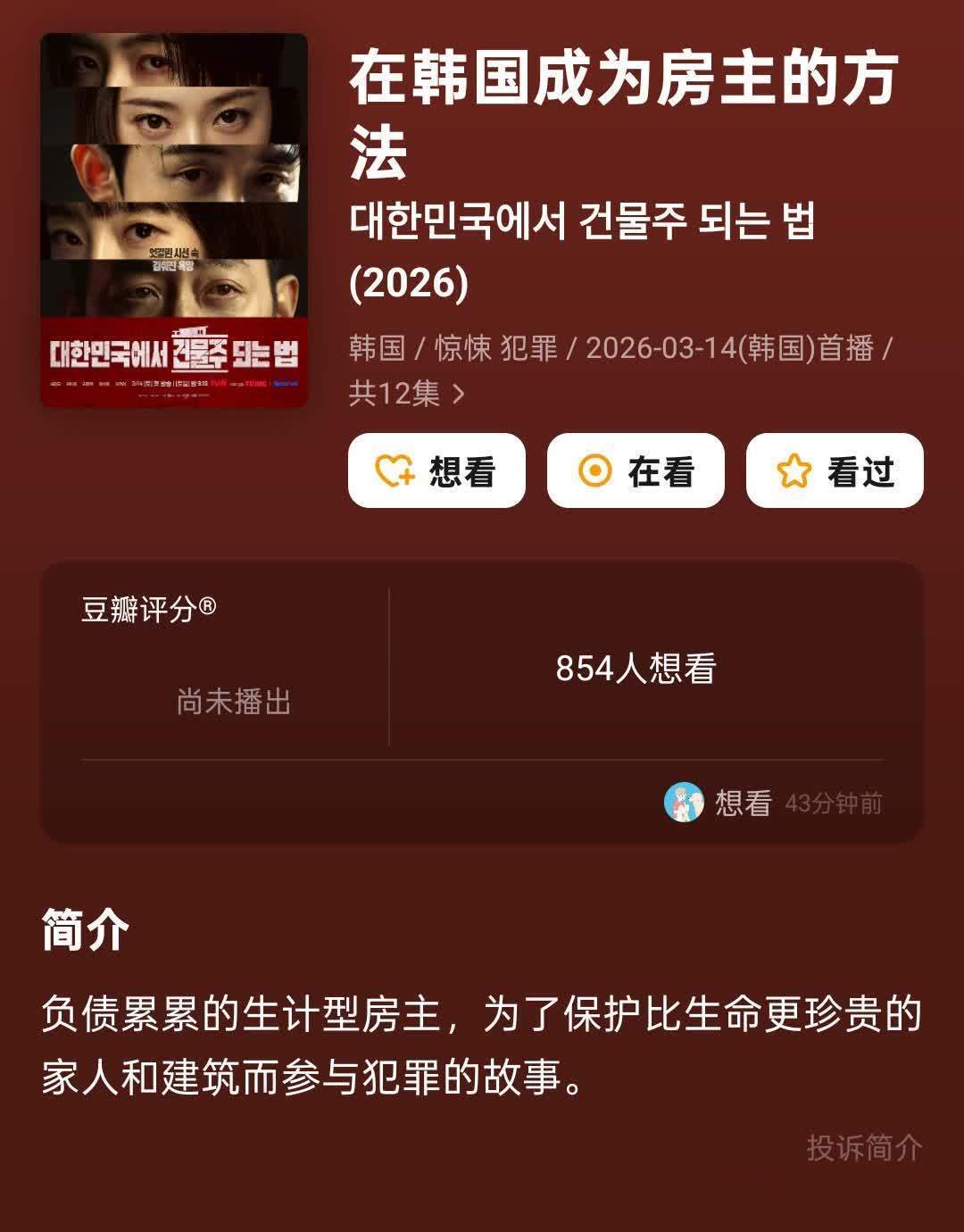View the user avatar who marked 想看

pyautogui.click(x=684, y=803)
